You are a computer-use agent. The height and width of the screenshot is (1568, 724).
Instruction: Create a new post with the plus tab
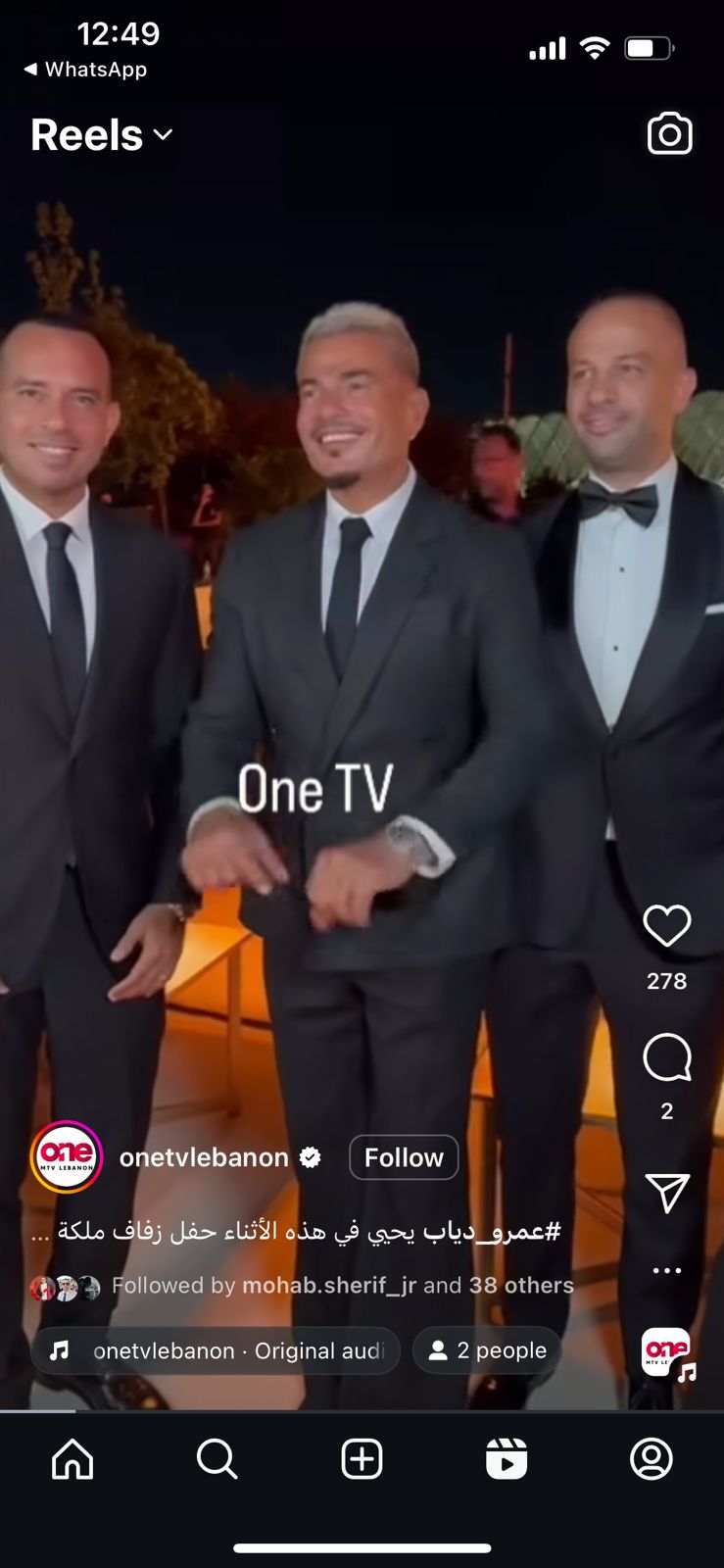point(362,1459)
